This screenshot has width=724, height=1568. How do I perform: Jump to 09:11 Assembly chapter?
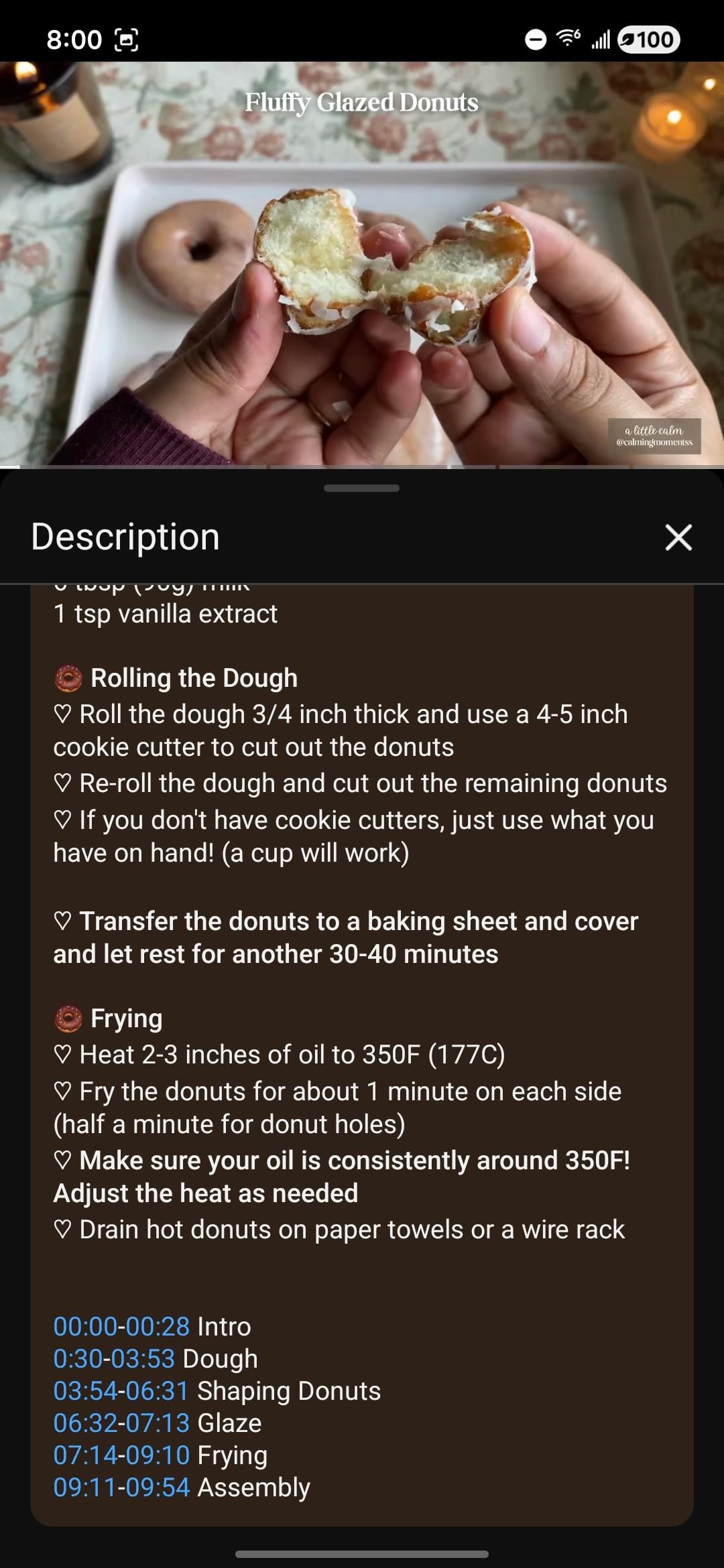(x=85, y=1487)
